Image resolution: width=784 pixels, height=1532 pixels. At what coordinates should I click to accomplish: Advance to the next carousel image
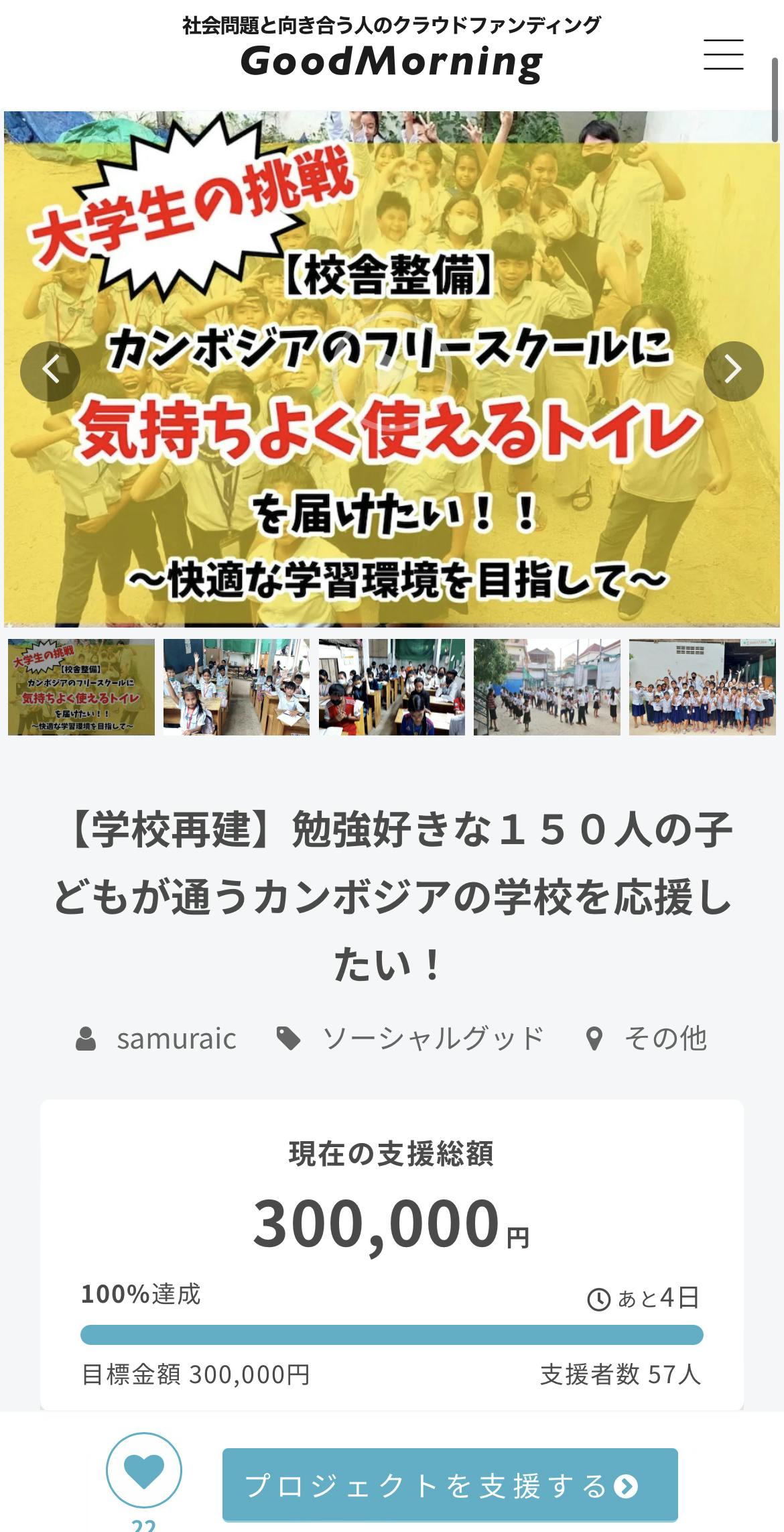point(733,371)
